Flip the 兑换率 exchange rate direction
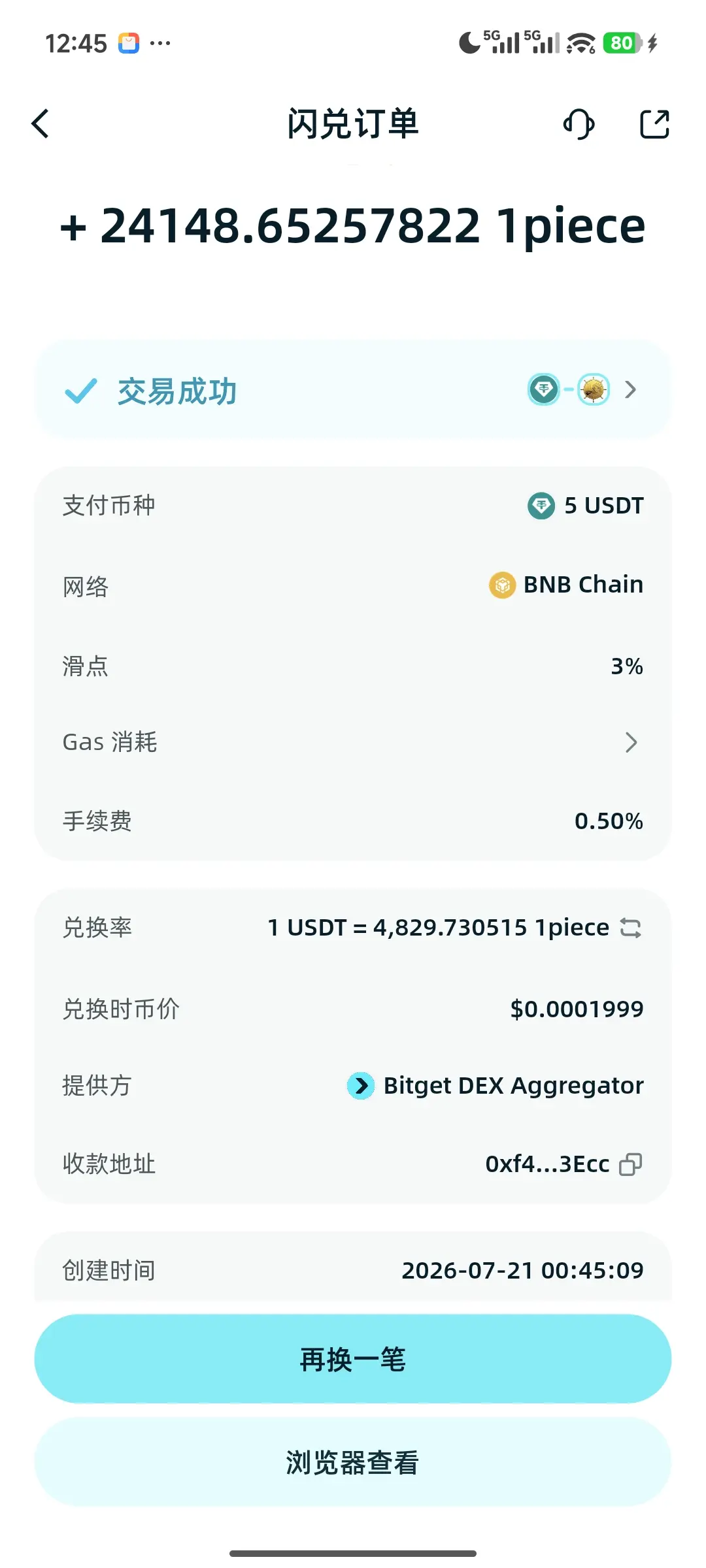Image resolution: width=706 pixels, height=1568 pixels. (x=630, y=928)
